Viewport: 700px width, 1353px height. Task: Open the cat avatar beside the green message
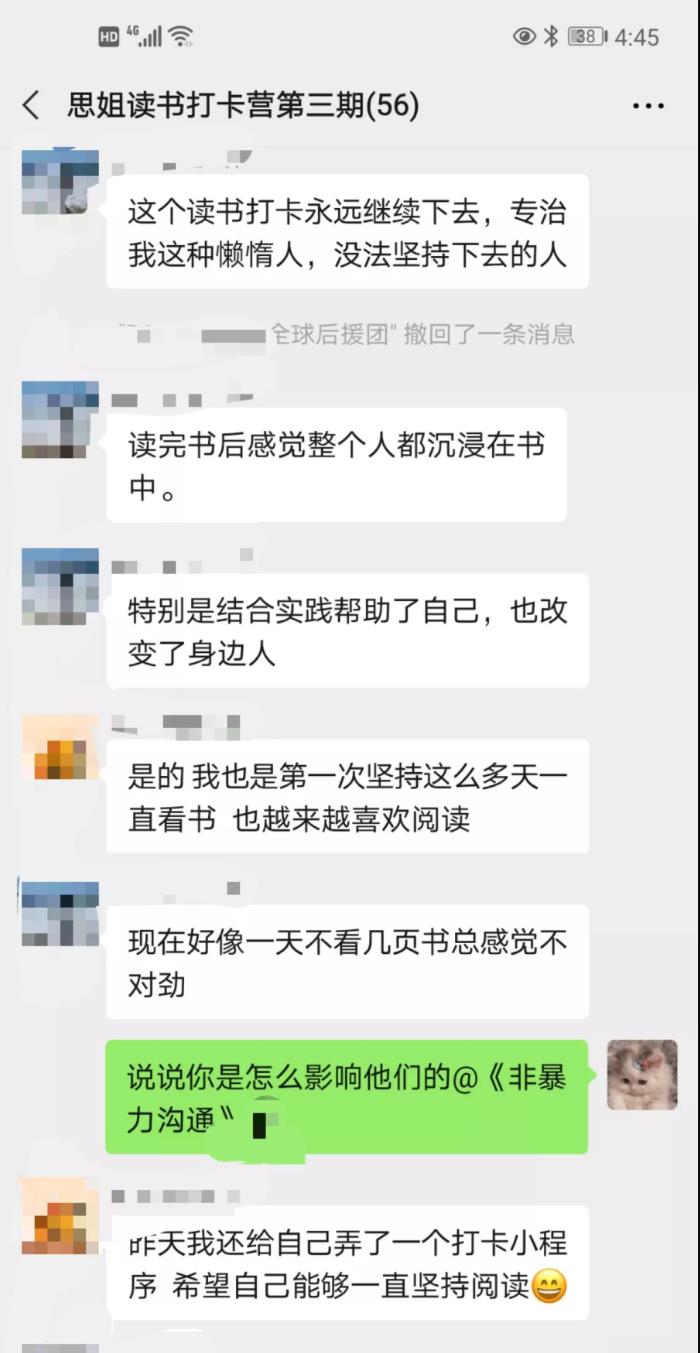click(x=642, y=1075)
